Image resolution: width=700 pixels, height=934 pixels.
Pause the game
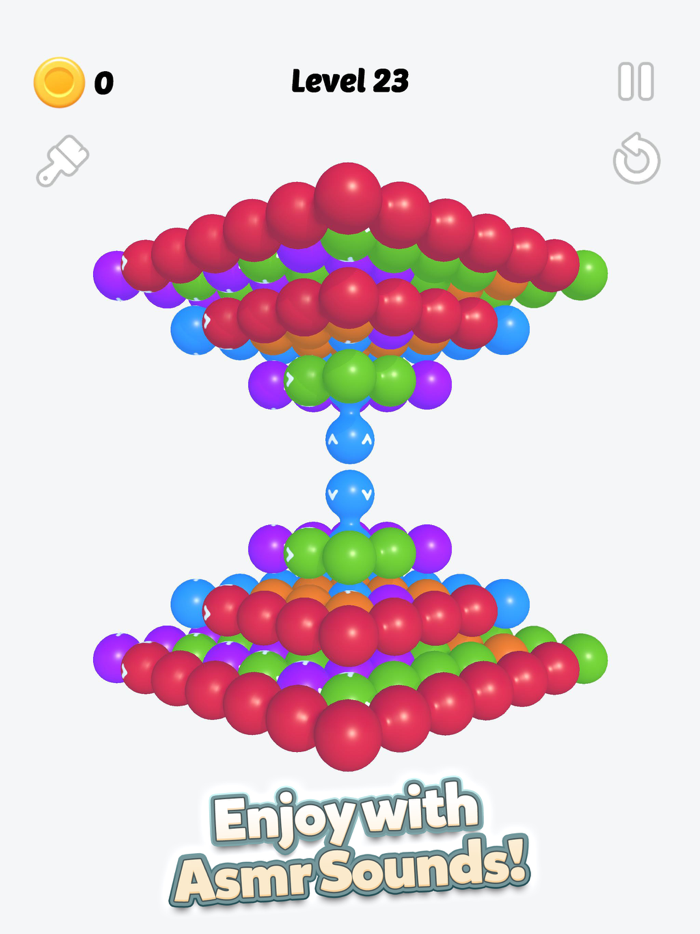(636, 82)
